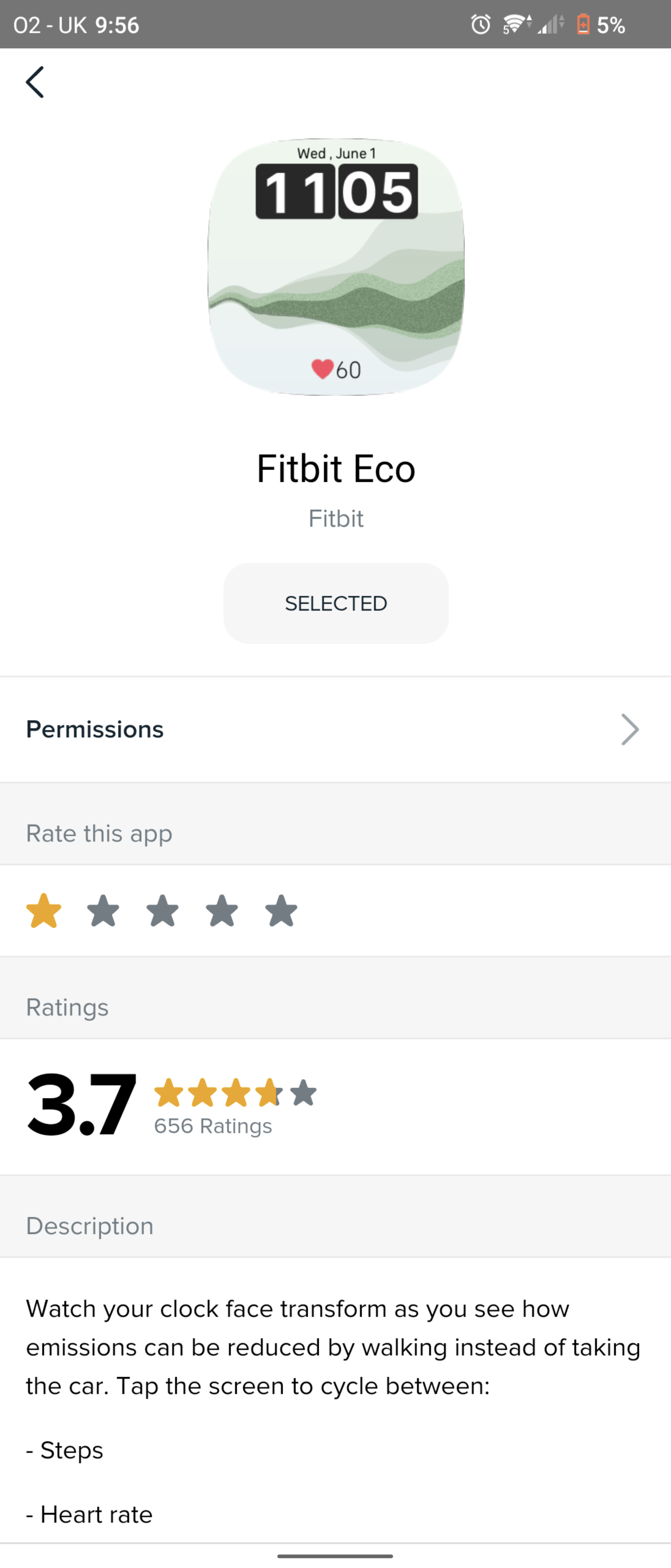Screen dimensions: 671x1568
Task: Select a five-star rating for this app
Action: 280,910
